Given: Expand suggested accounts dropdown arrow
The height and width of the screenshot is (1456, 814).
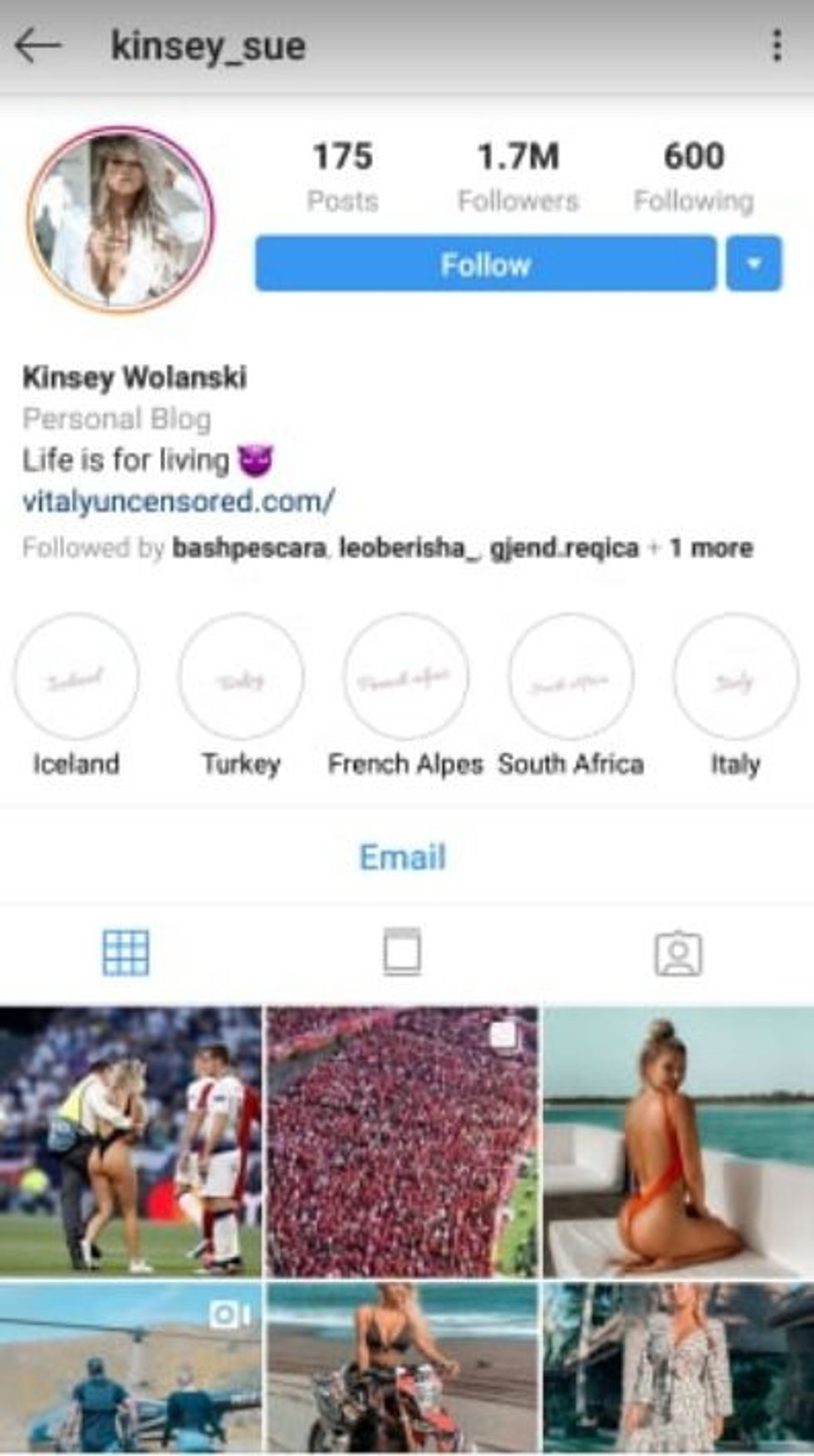Looking at the screenshot, I should click(x=753, y=264).
